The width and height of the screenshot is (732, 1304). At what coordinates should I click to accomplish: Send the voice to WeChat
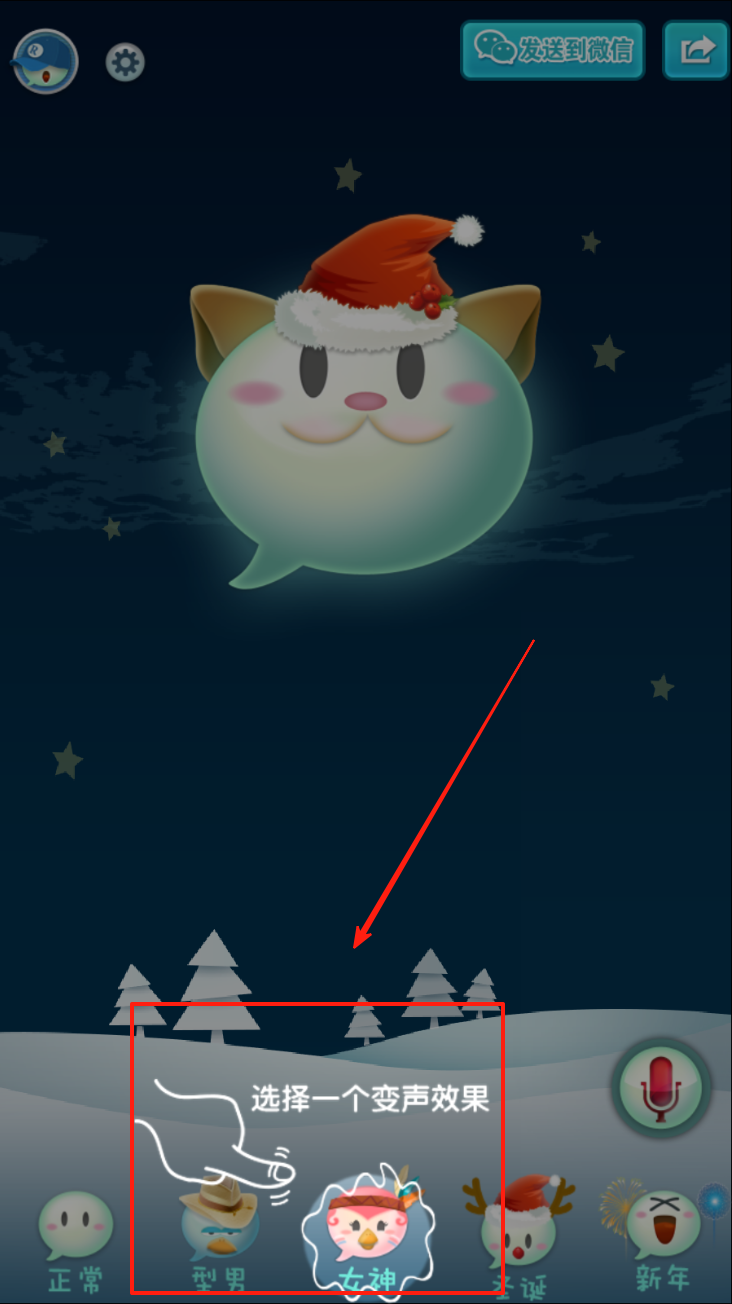pos(552,50)
